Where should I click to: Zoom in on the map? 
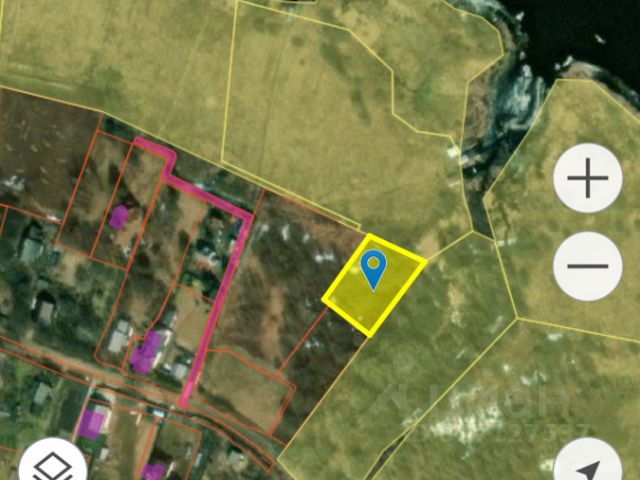click(x=587, y=180)
